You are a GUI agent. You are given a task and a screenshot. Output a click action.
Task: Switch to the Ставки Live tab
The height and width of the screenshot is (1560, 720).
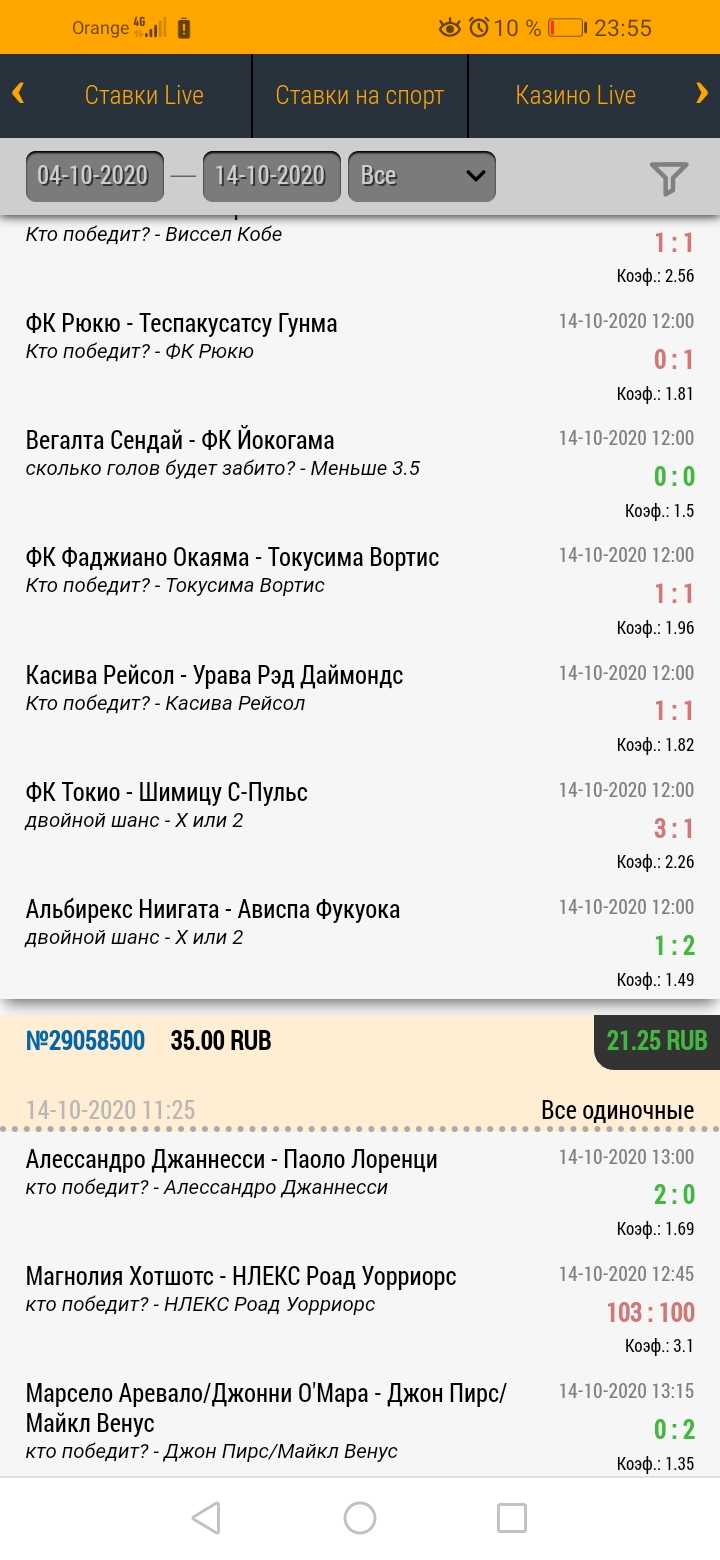coord(144,95)
